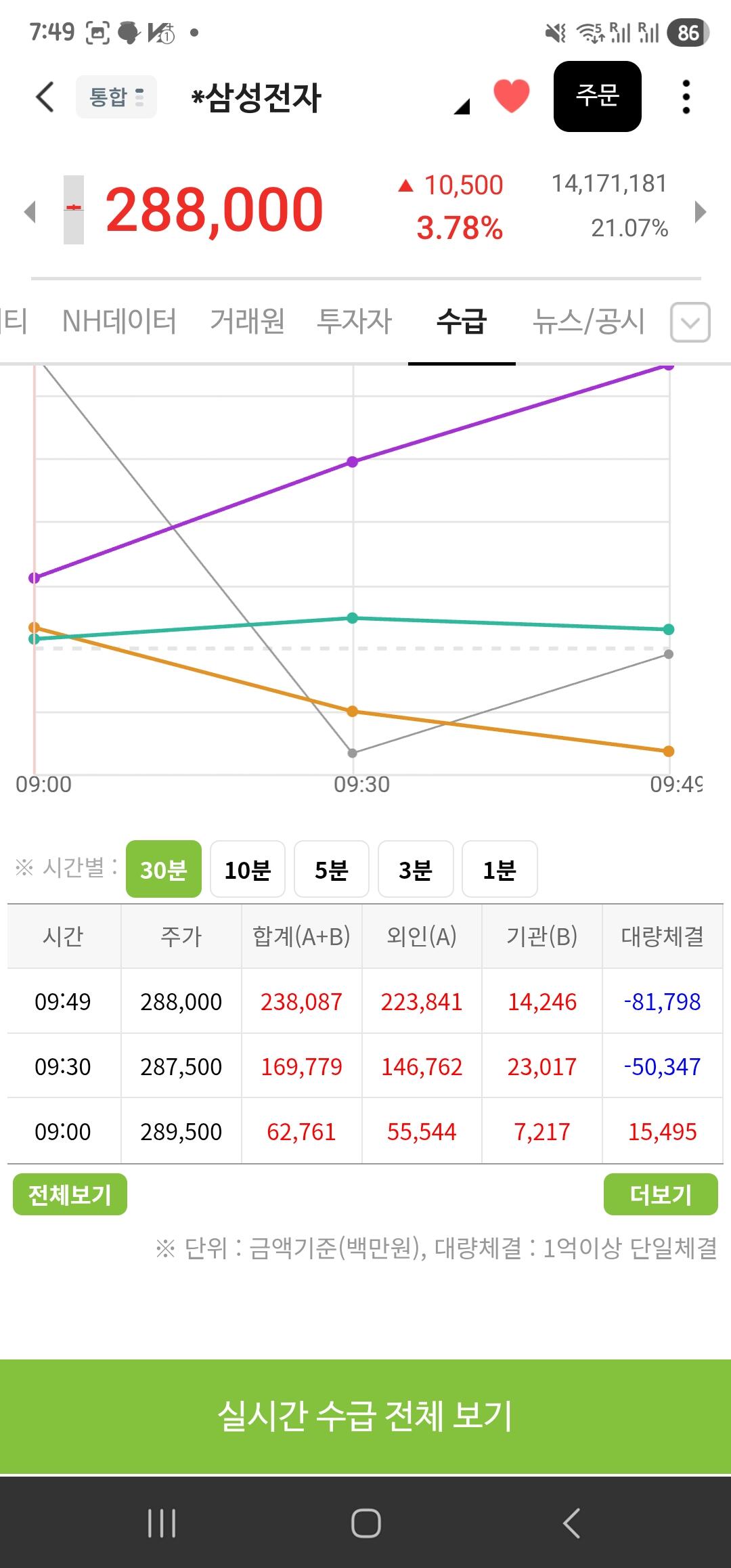Image resolution: width=731 pixels, height=1568 pixels.
Task: Select the 5분 time interval
Action: [x=332, y=869]
